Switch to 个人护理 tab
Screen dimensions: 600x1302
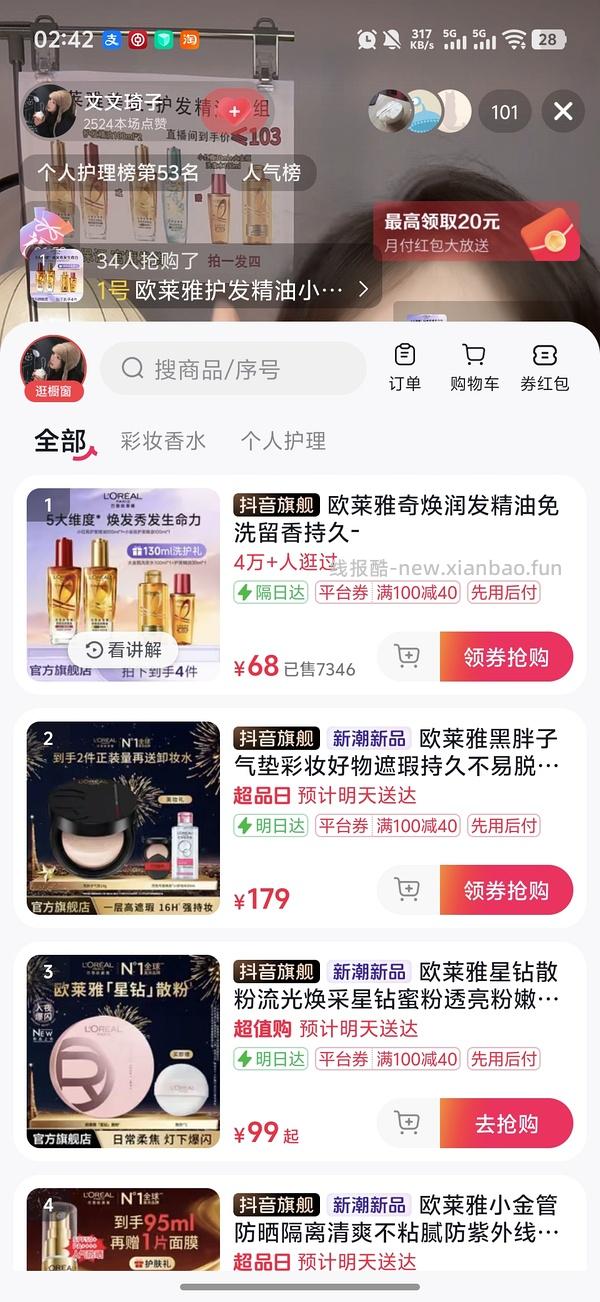click(283, 441)
